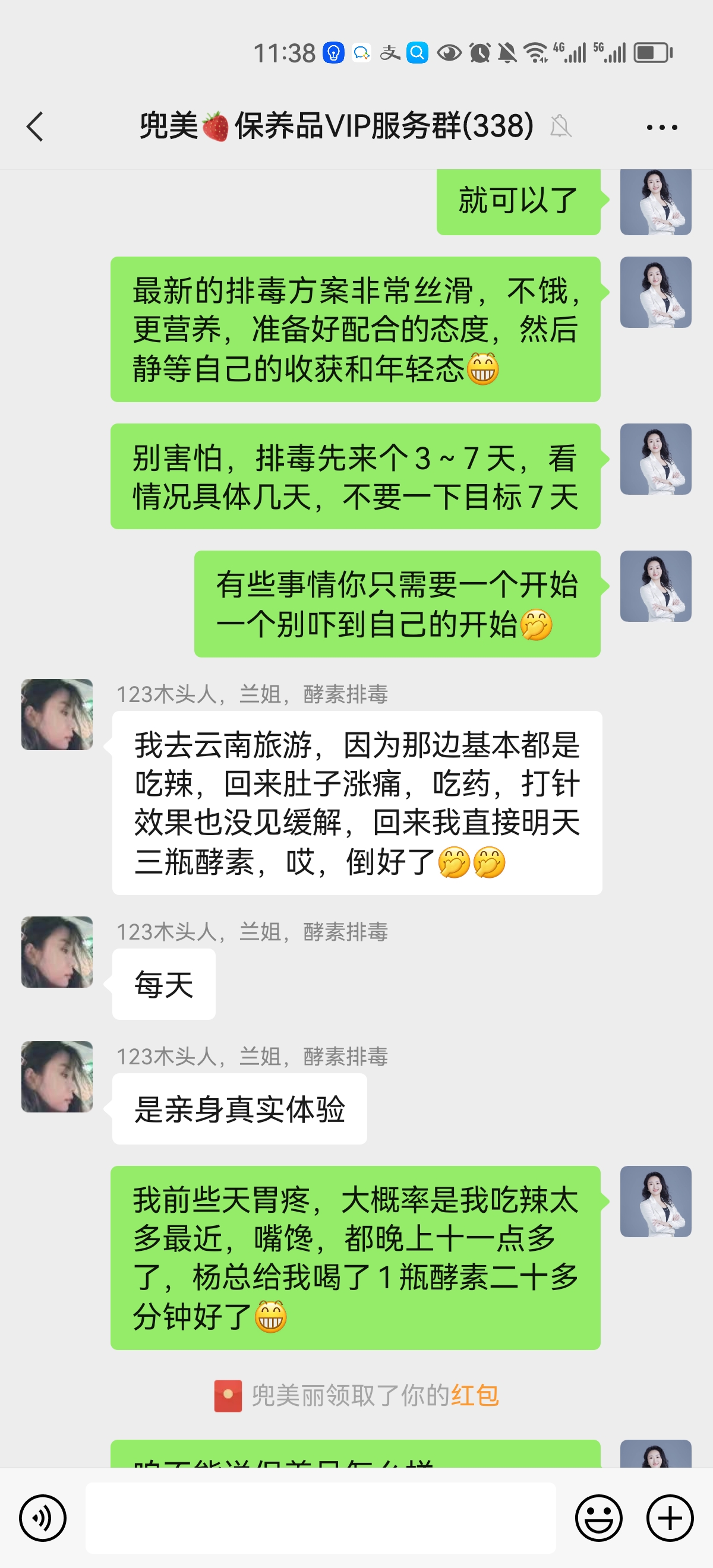Image resolution: width=713 pixels, height=1568 pixels.
Task: Focus the message text field
Action: click(320, 1518)
